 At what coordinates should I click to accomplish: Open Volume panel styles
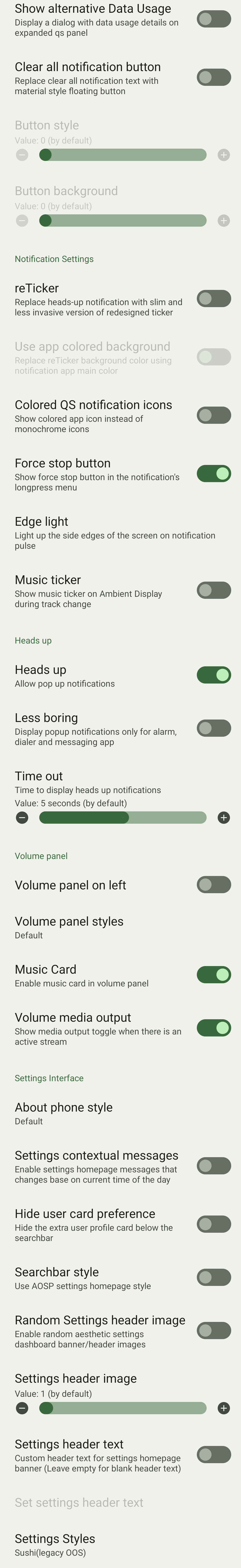115,927
